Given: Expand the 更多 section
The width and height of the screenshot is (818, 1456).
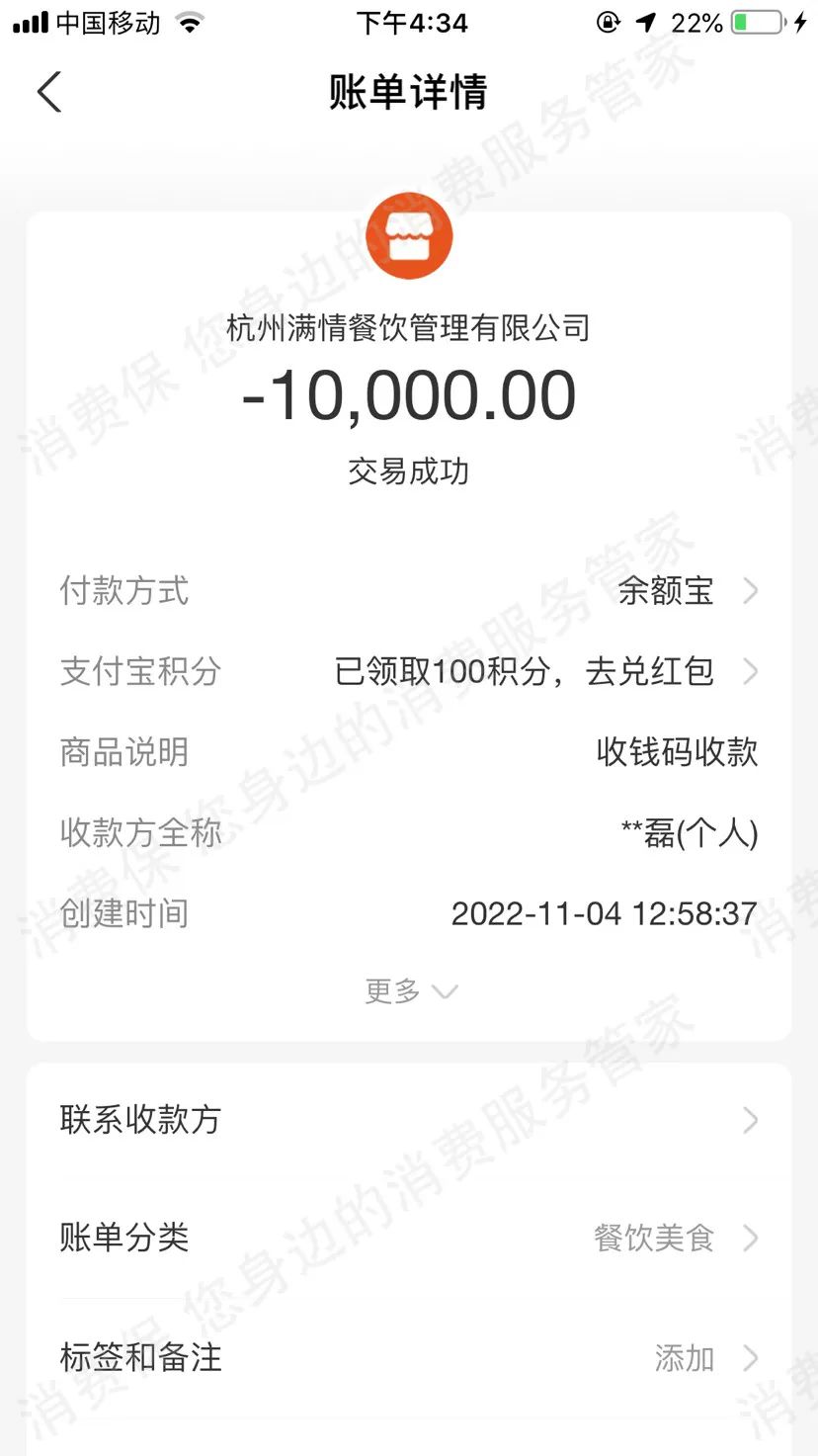Looking at the screenshot, I should (410, 991).
